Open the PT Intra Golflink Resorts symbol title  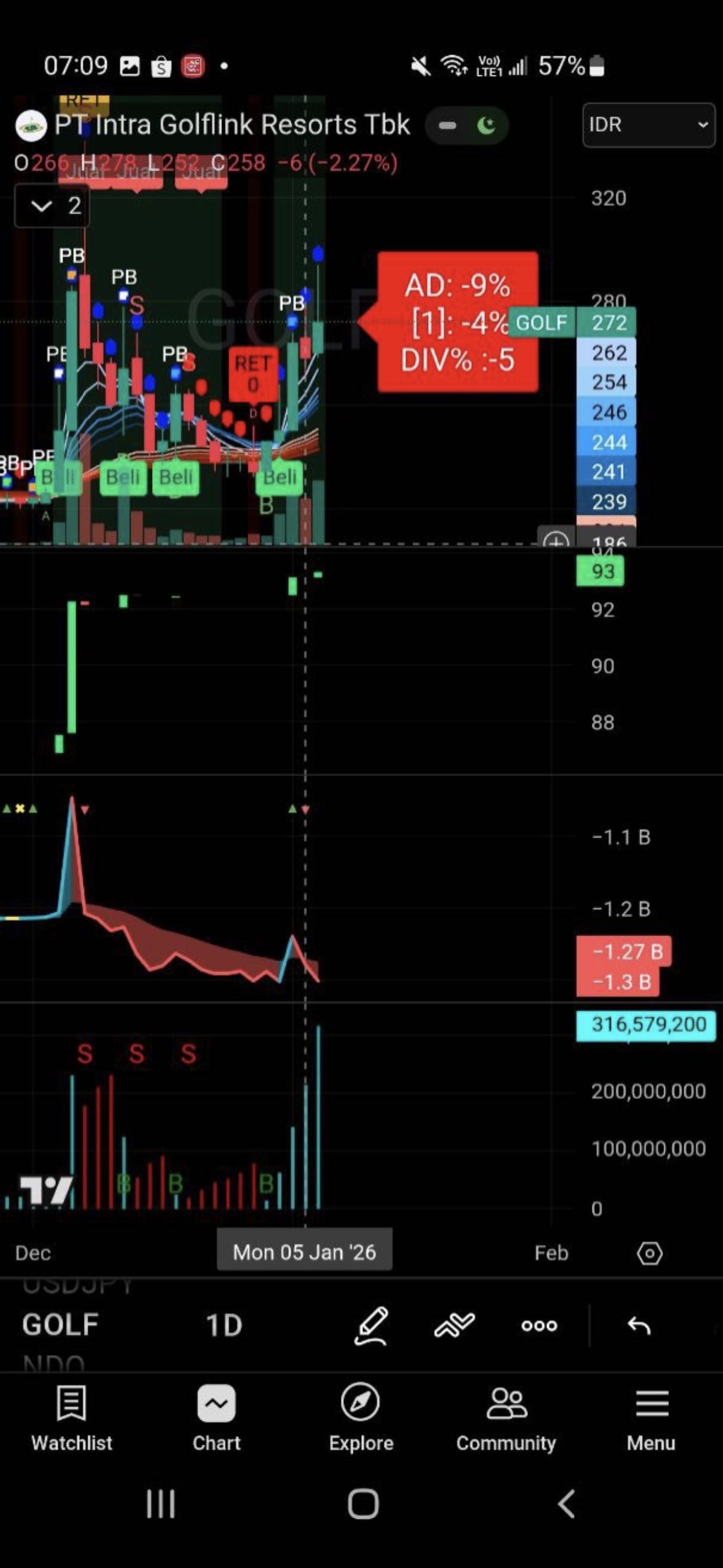coord(231,125)
